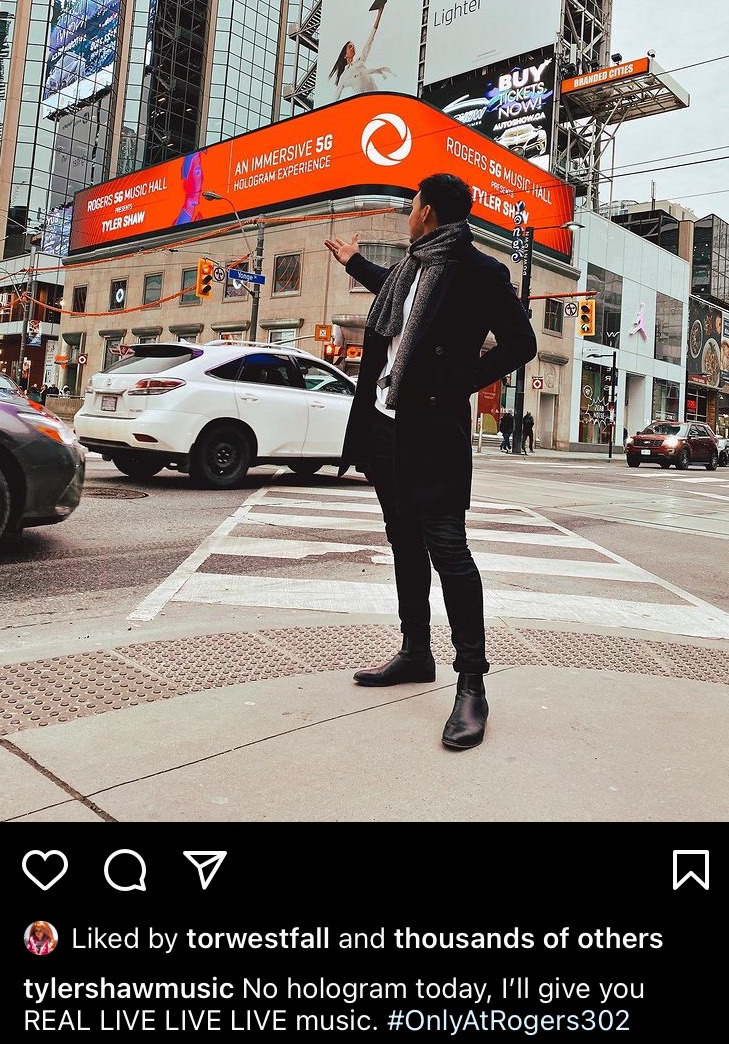Open the #OnlyAtRogers302 hashtag
Image resolution: width=729 pixels, height=1044 pixels.
(508, 1021)
